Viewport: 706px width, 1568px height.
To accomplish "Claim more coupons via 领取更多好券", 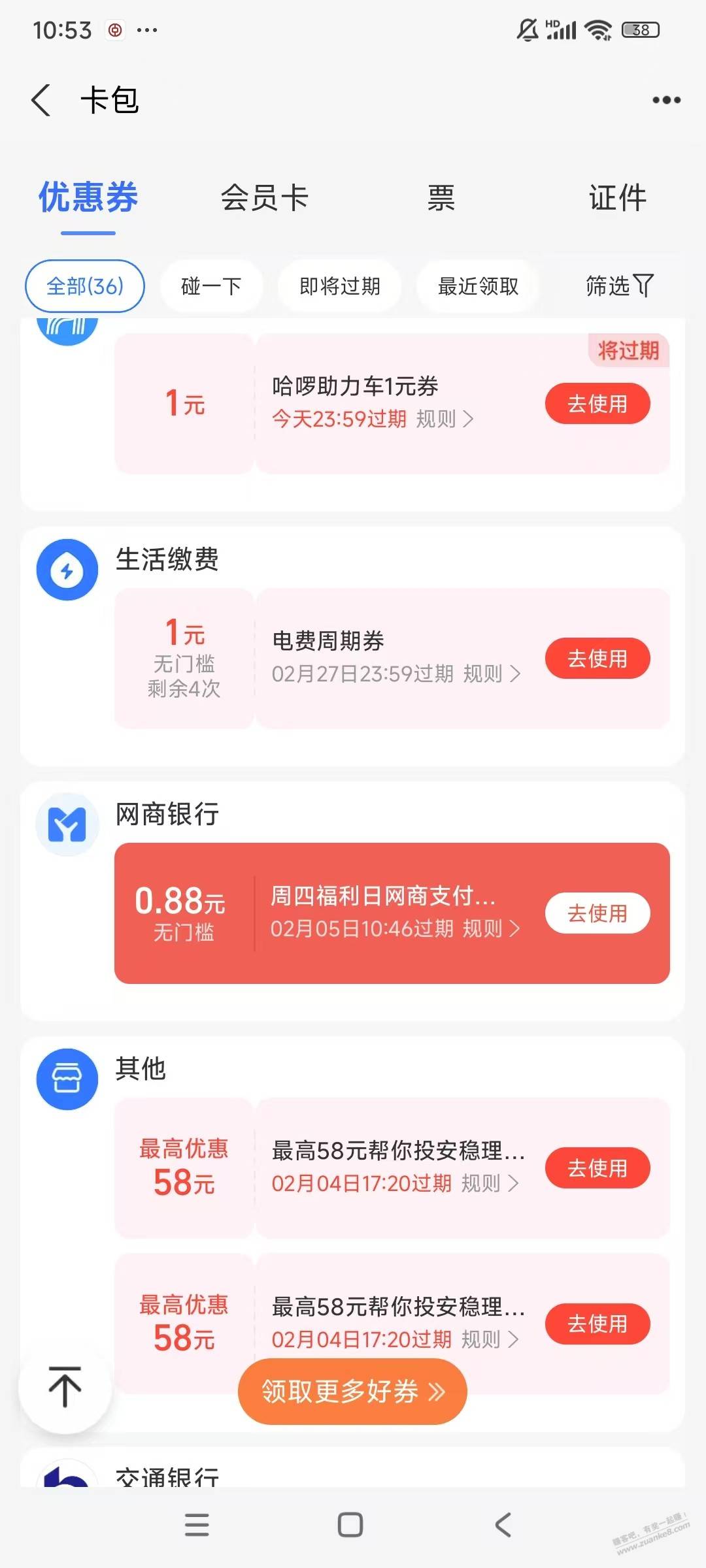I will coord(352,1392).
